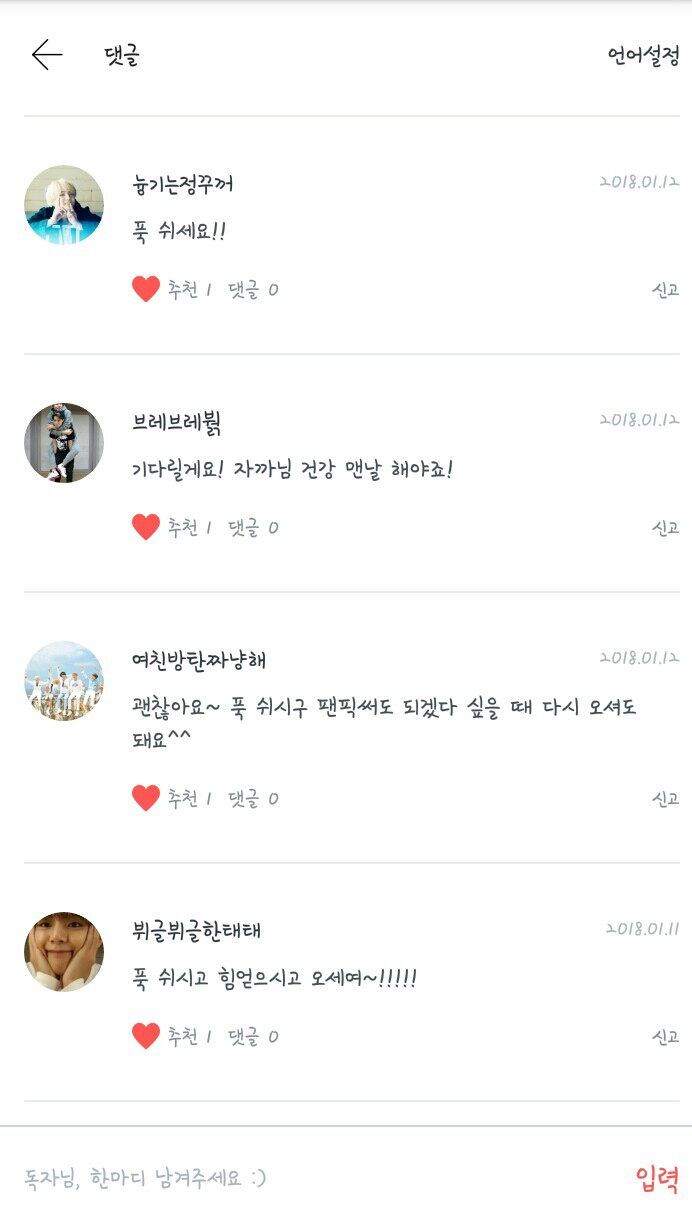View 뷔글뷔글한태태's profile picture
This screenshot has height=1229, width=692.
pyautogui.click(x=64, y=952)
